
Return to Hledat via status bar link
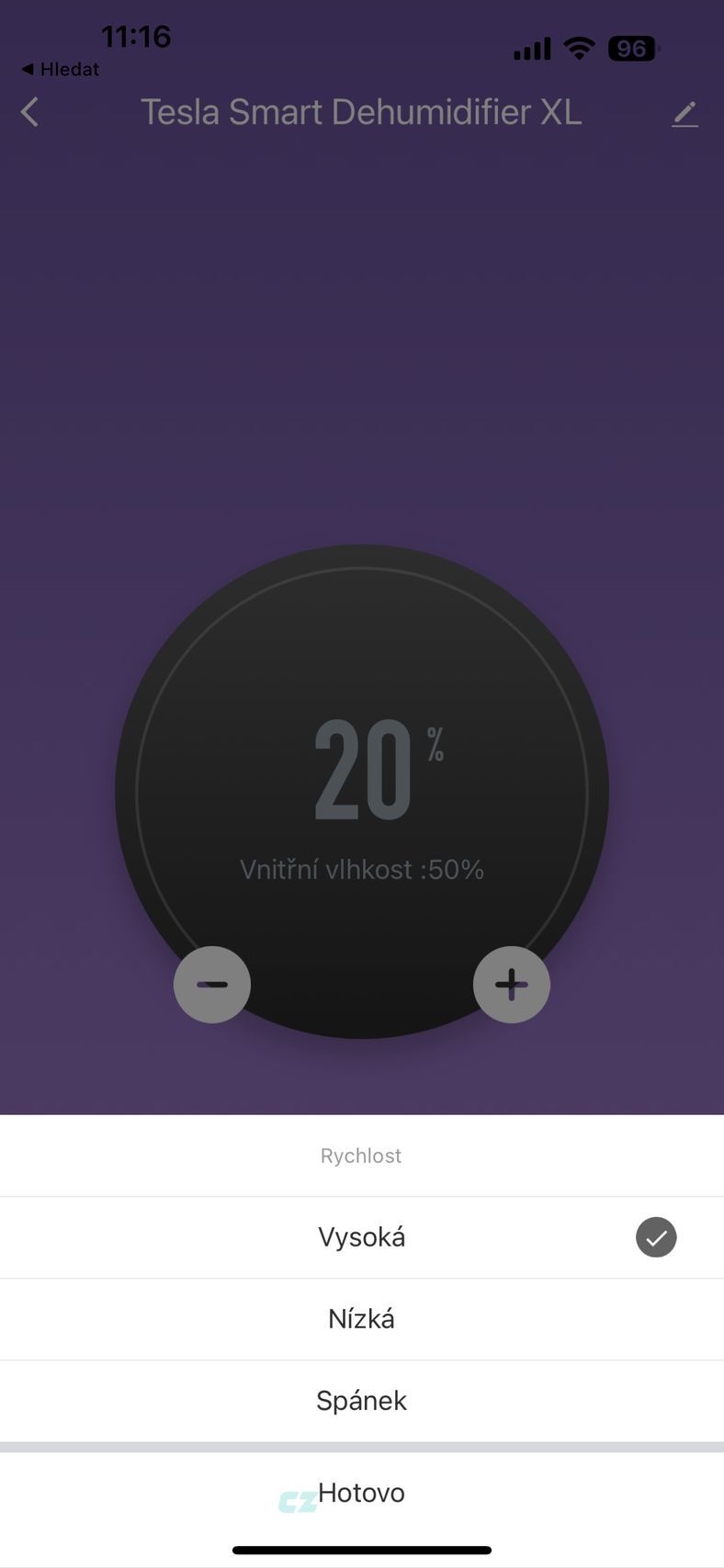tap(61, 69)
